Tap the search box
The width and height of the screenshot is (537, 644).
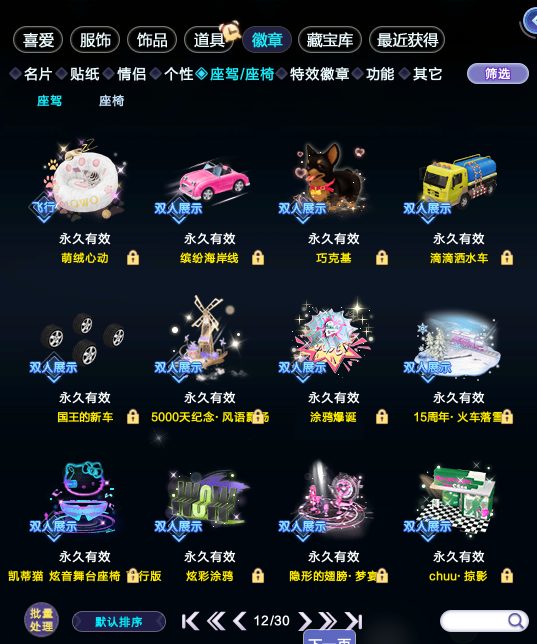(484, 621)
